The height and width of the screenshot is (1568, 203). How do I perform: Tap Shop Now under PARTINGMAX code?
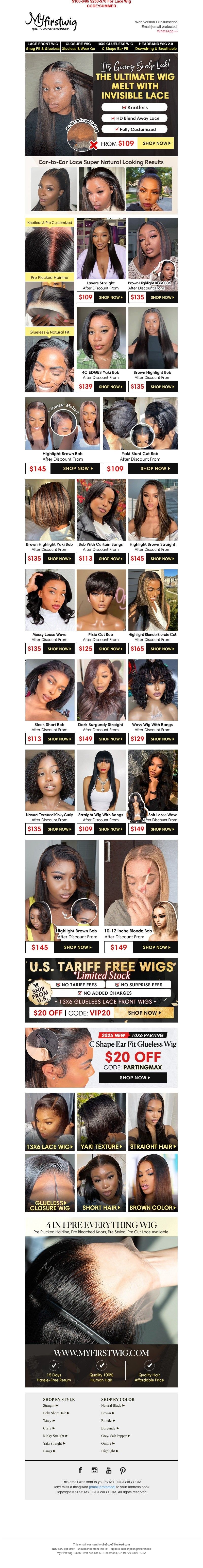tap(134, 1077)
